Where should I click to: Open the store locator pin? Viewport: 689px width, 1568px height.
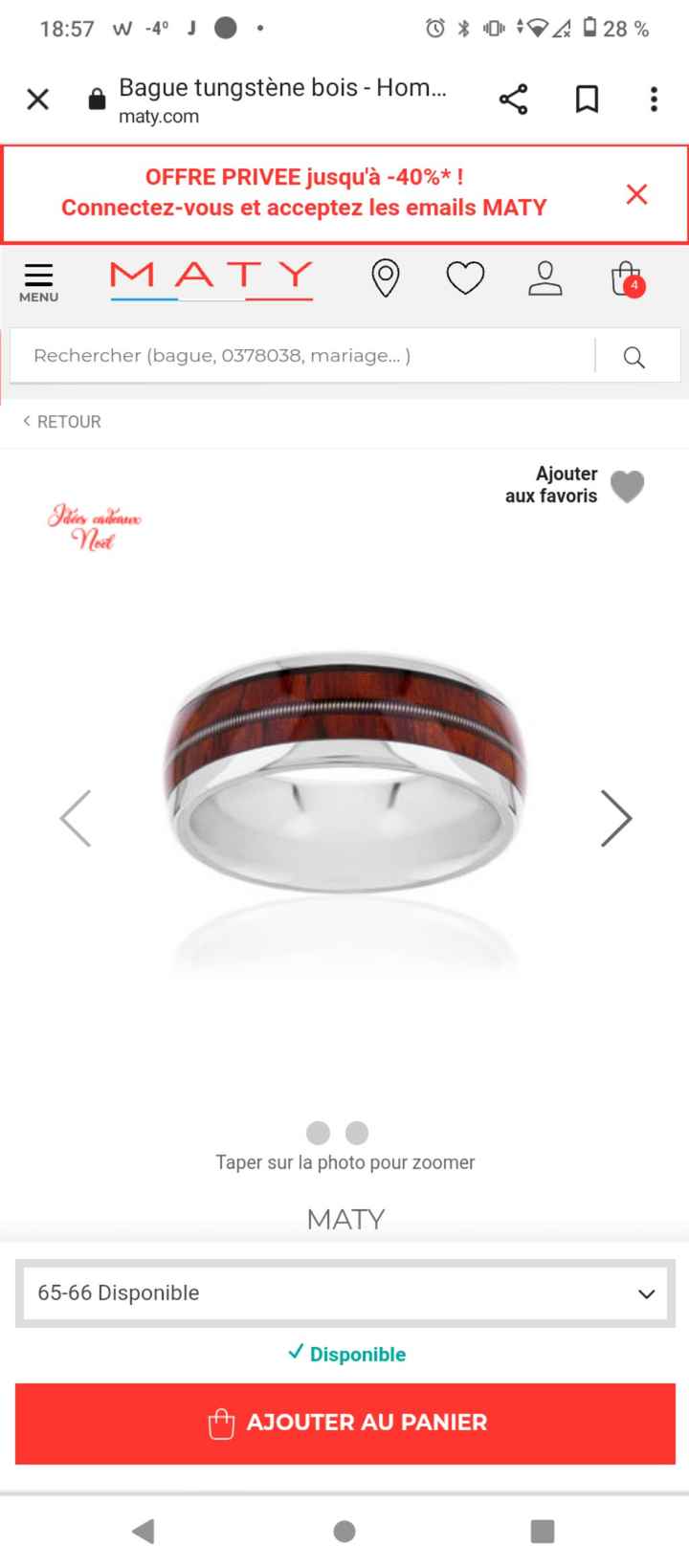tap(385, 278)
